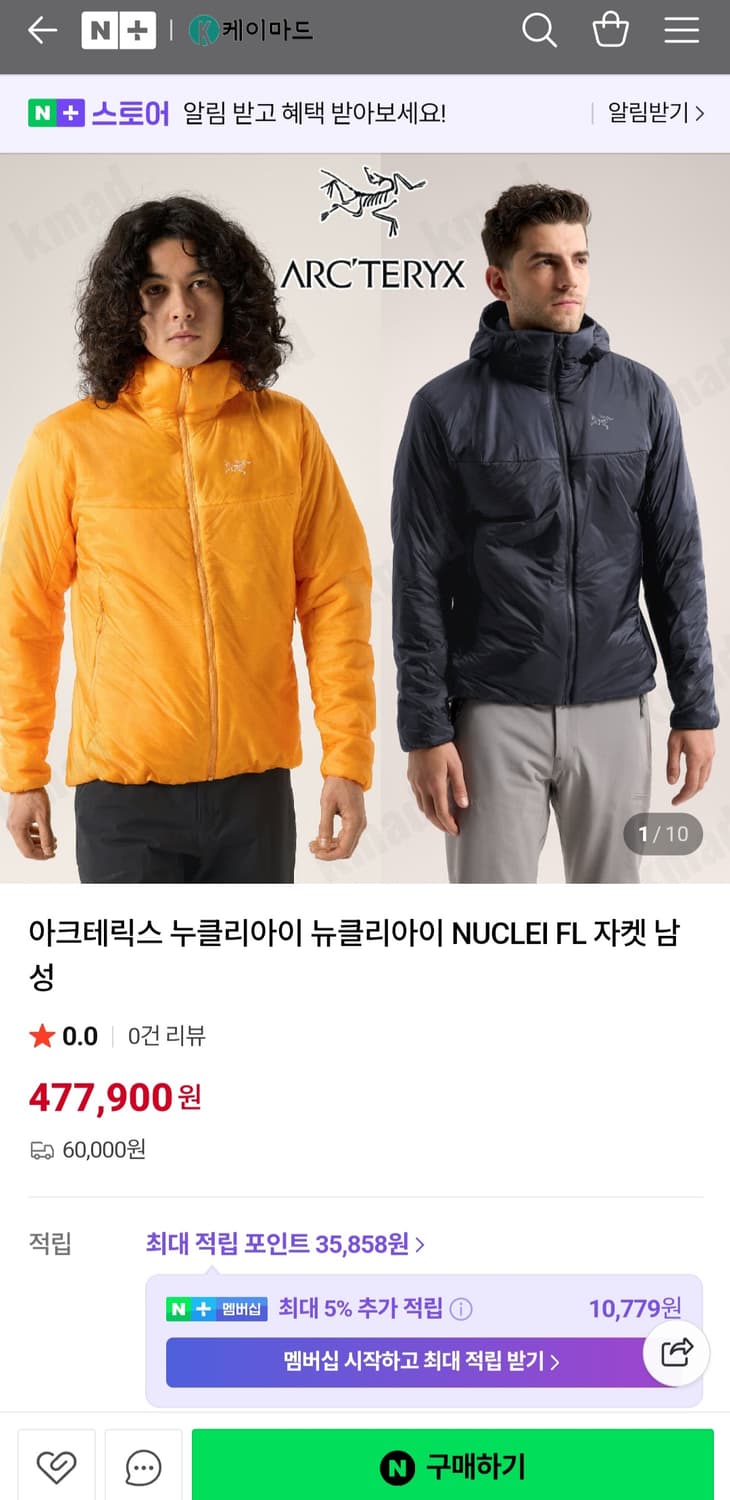
Task: Open the search icon
Action: tap(540, 30)
